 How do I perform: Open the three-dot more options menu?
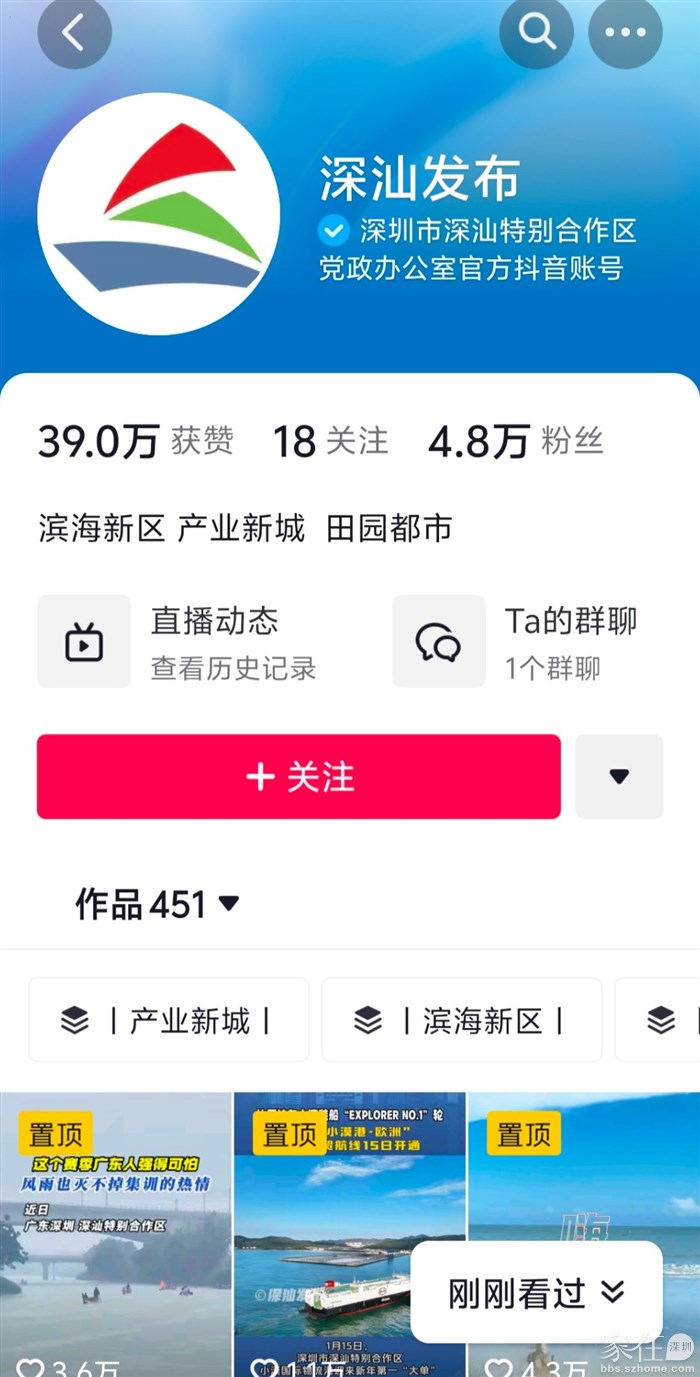pyautogui.click(x=625, y=32)
